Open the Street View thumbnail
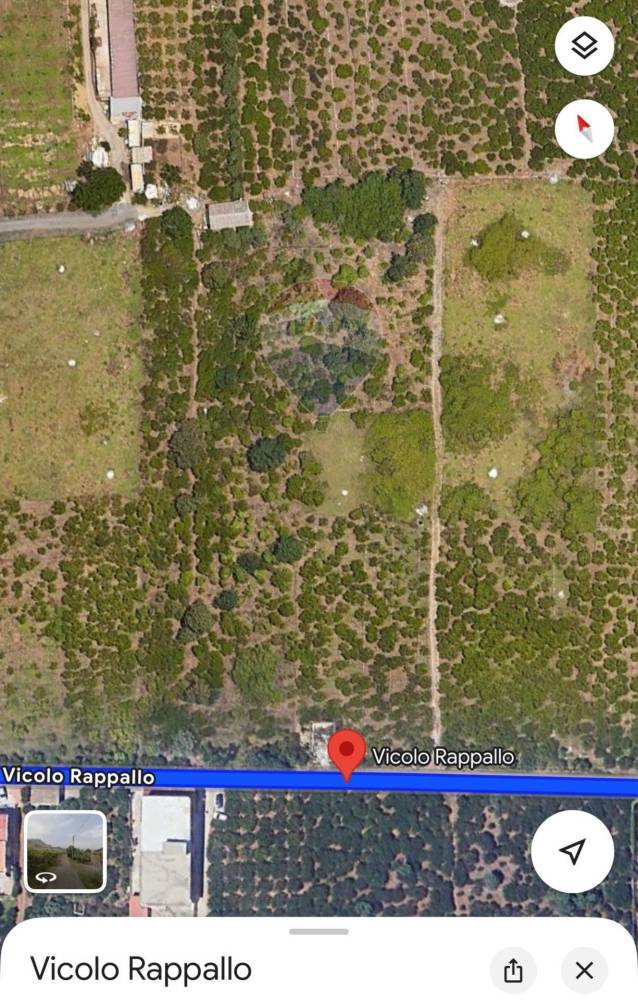Image resolution: width=638 pixels, height=1000 pixels. click(x=65, y=851)
